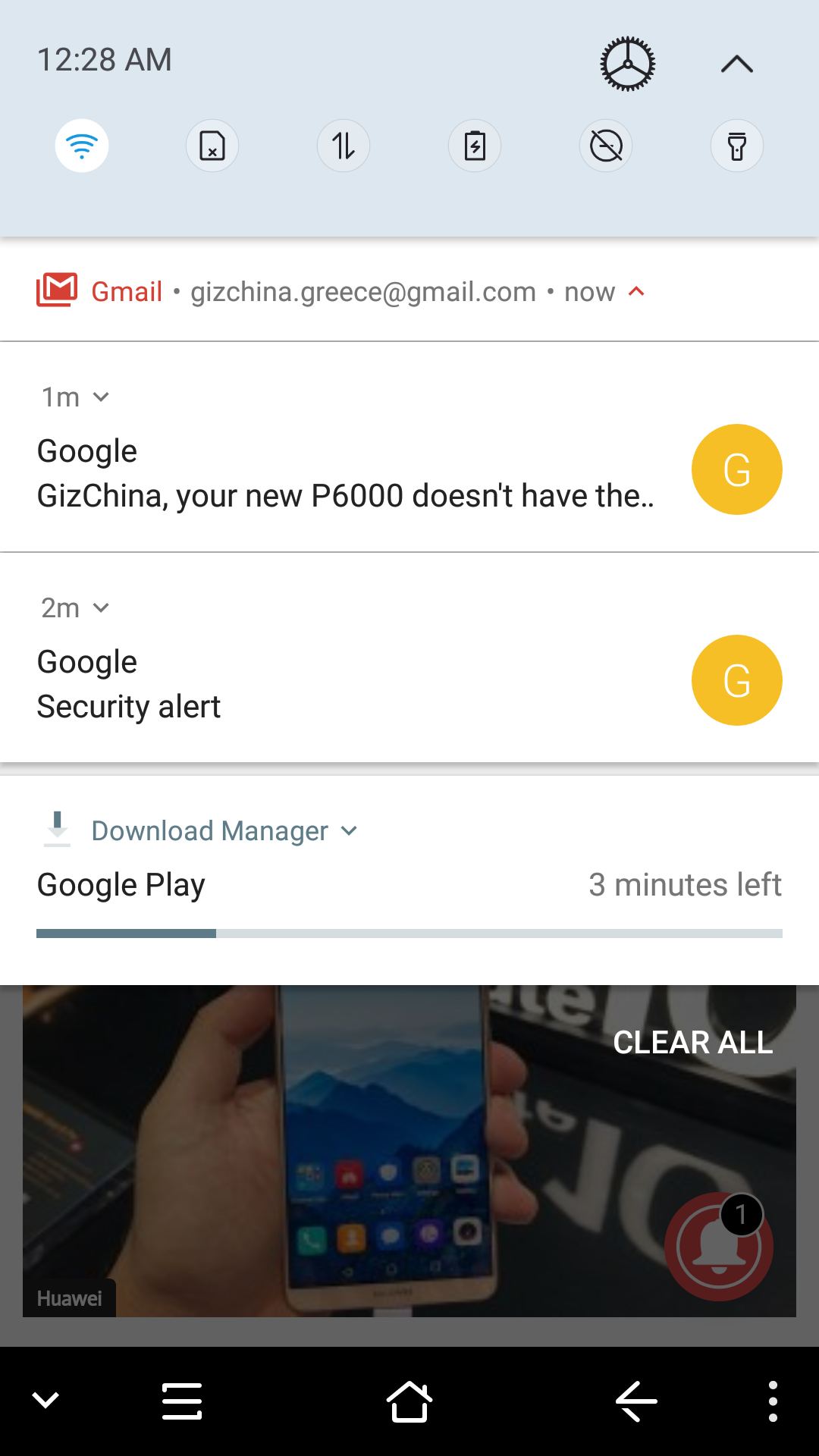Expand the 2m email notification chevron
The height and width of the screenshot is (1456, 819).
coord(101,607)
